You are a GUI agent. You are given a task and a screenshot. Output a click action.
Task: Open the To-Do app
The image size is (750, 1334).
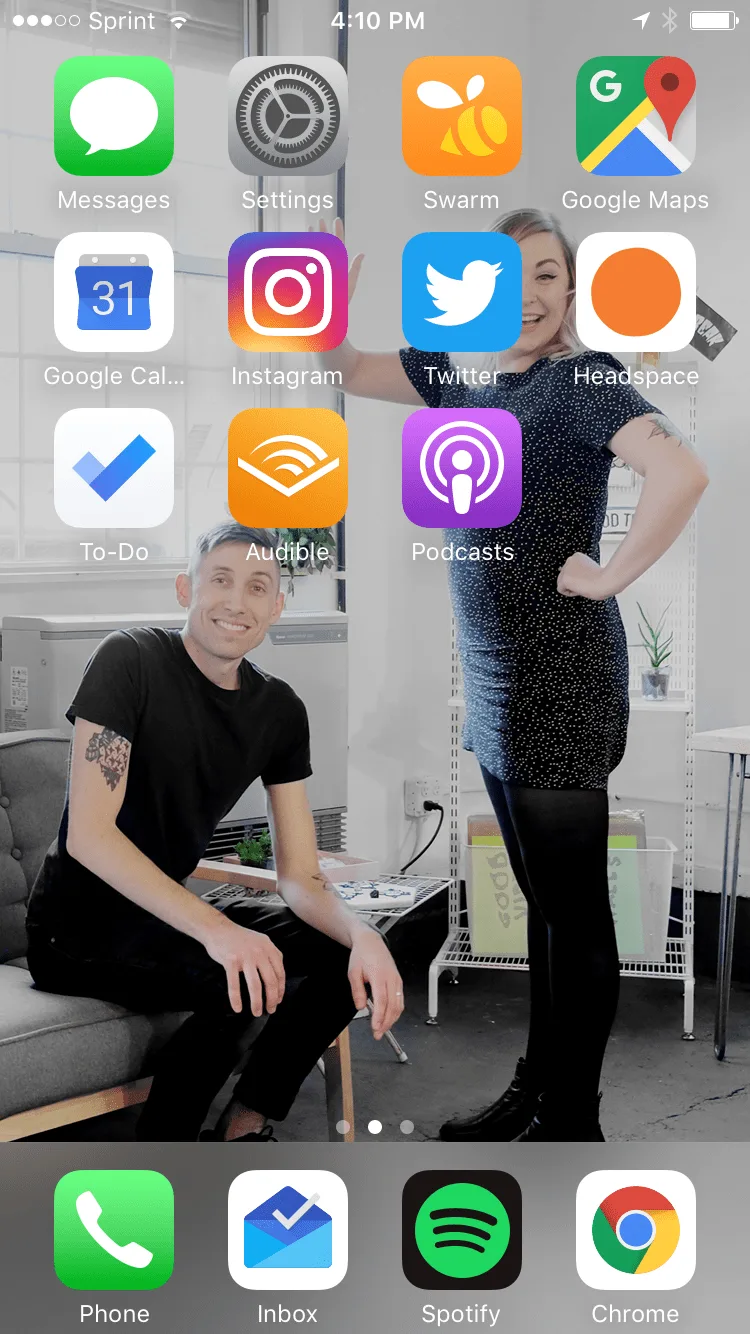[114, 468]
